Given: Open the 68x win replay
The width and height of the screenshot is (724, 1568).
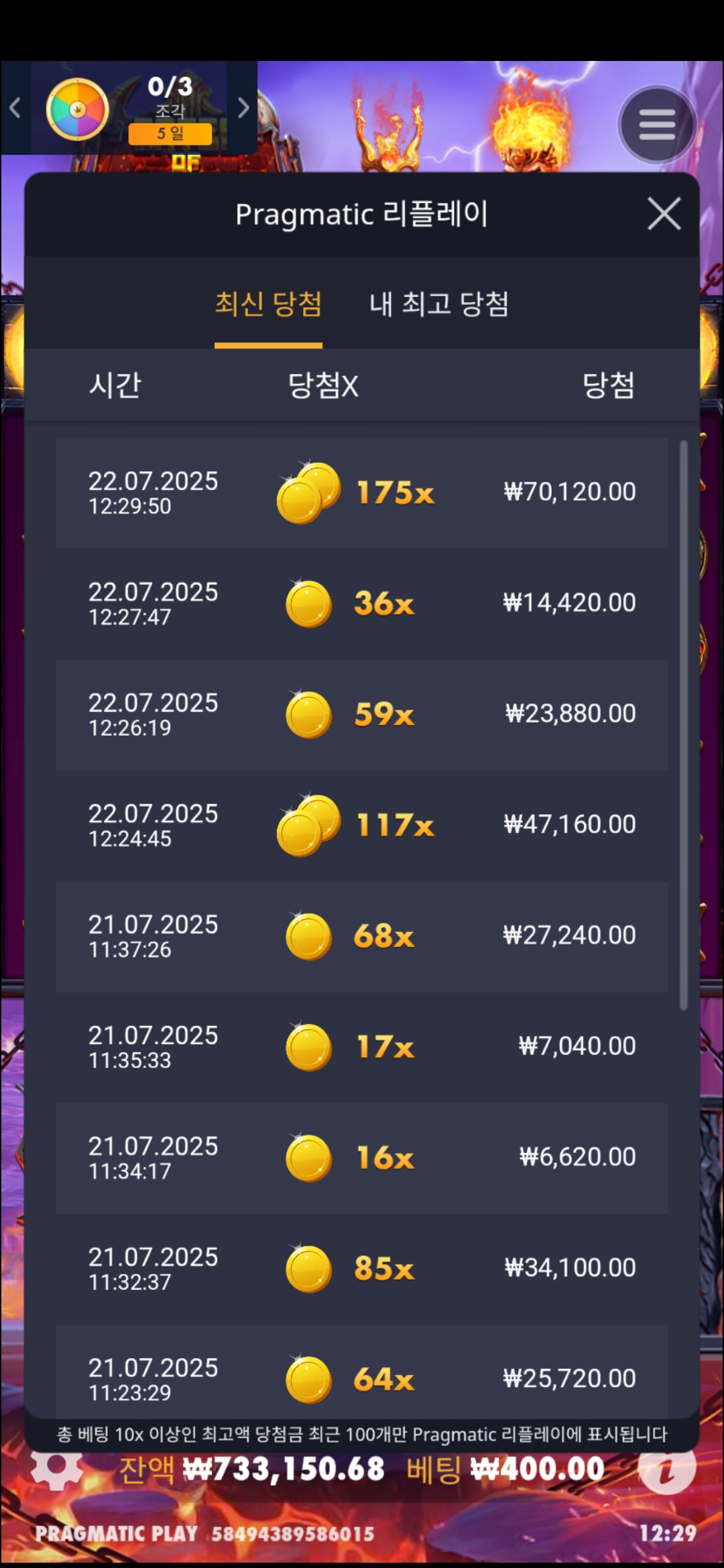Looking at the screenshot, I should click(362, 936).
